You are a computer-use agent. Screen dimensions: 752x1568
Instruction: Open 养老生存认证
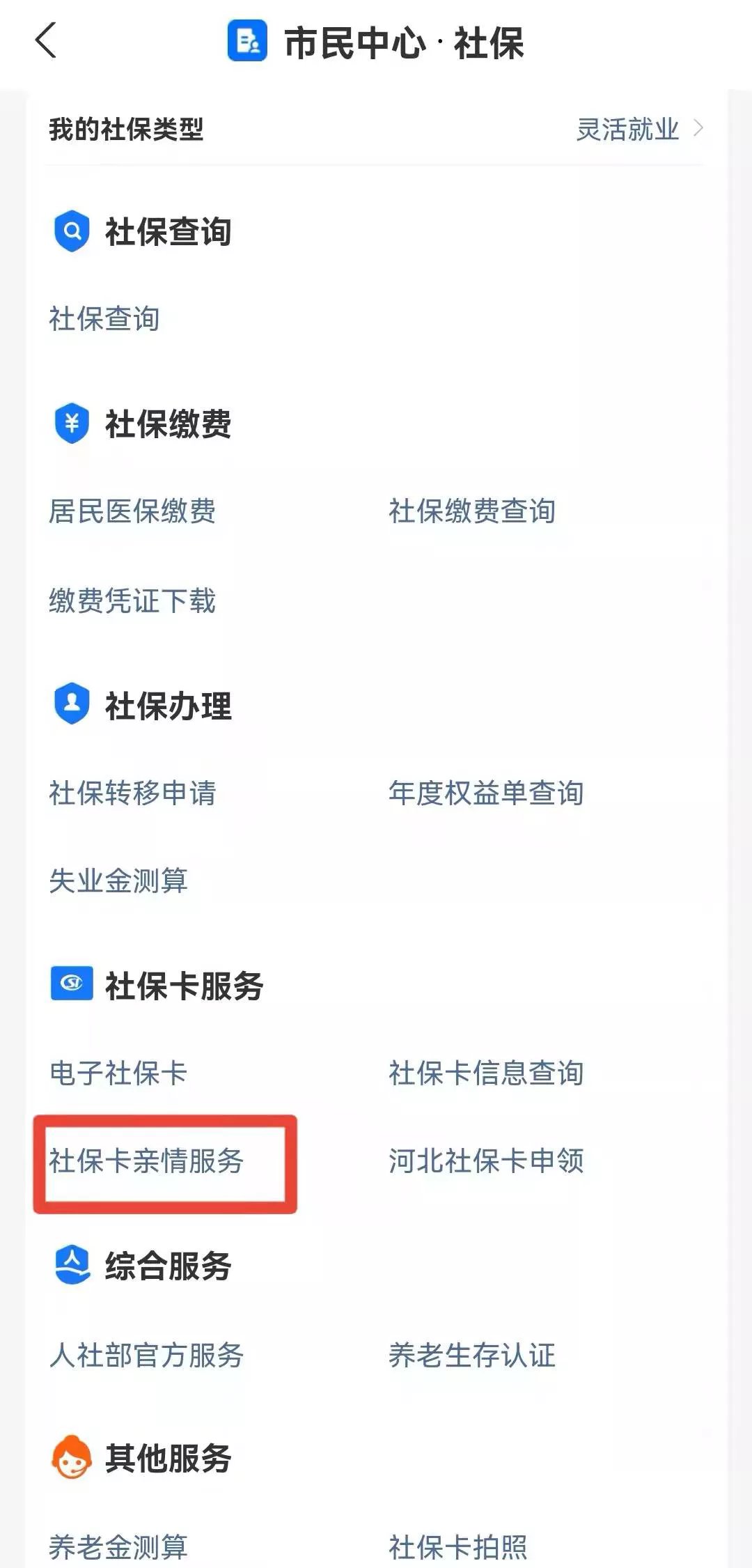tap(472, 1355)
